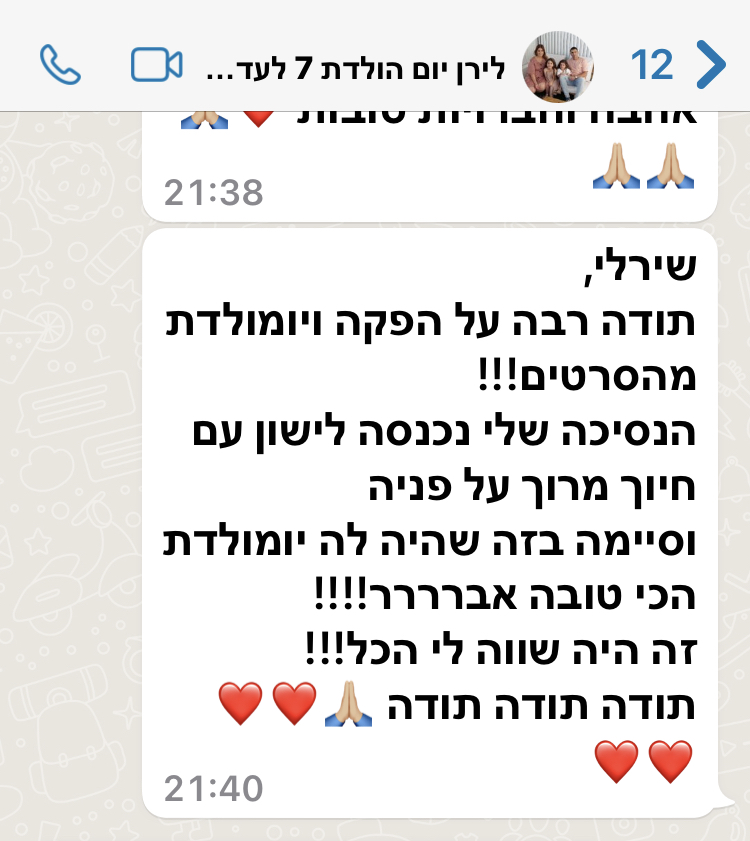750x841 pixels.
Task: Start a voice call in this group
Action: (60, 66)
